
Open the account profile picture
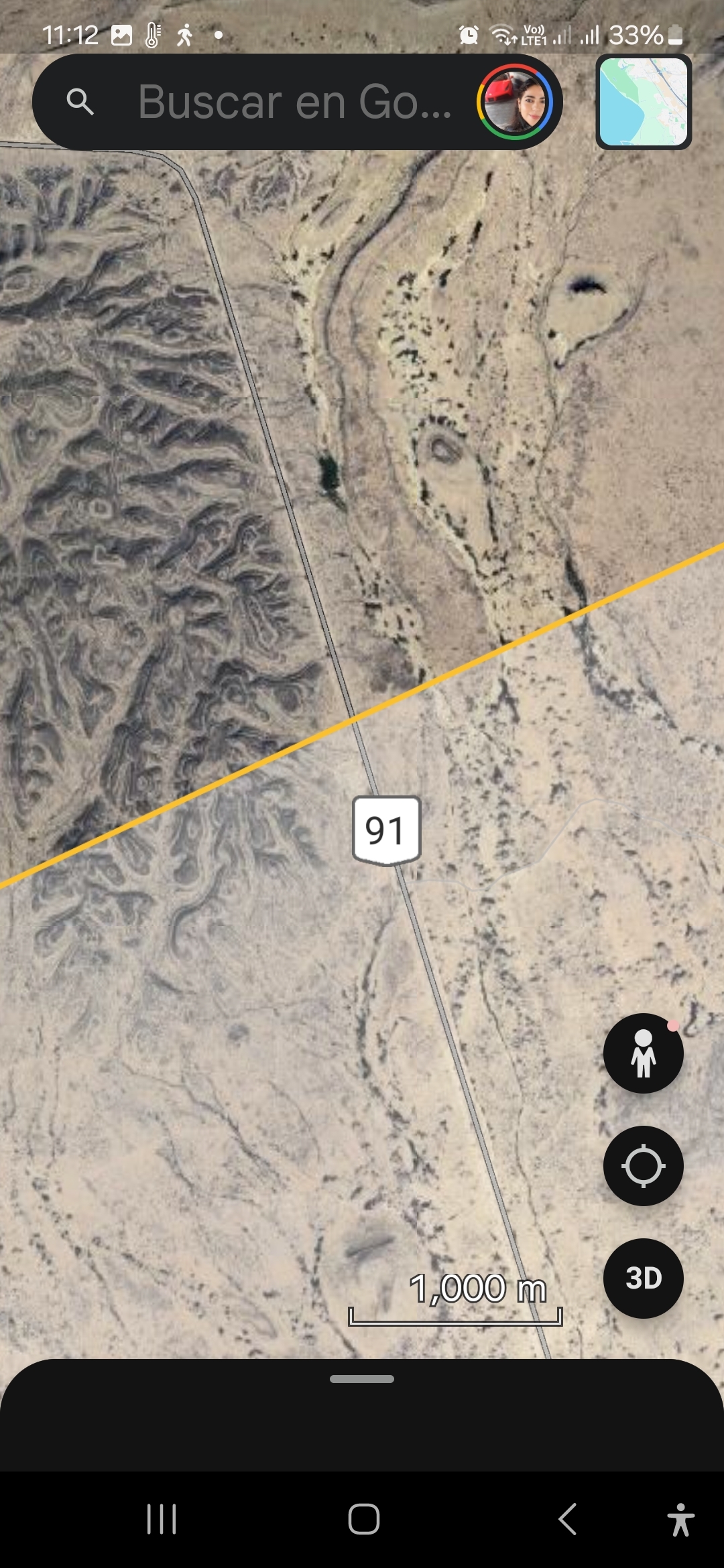(x=514, y=102)
